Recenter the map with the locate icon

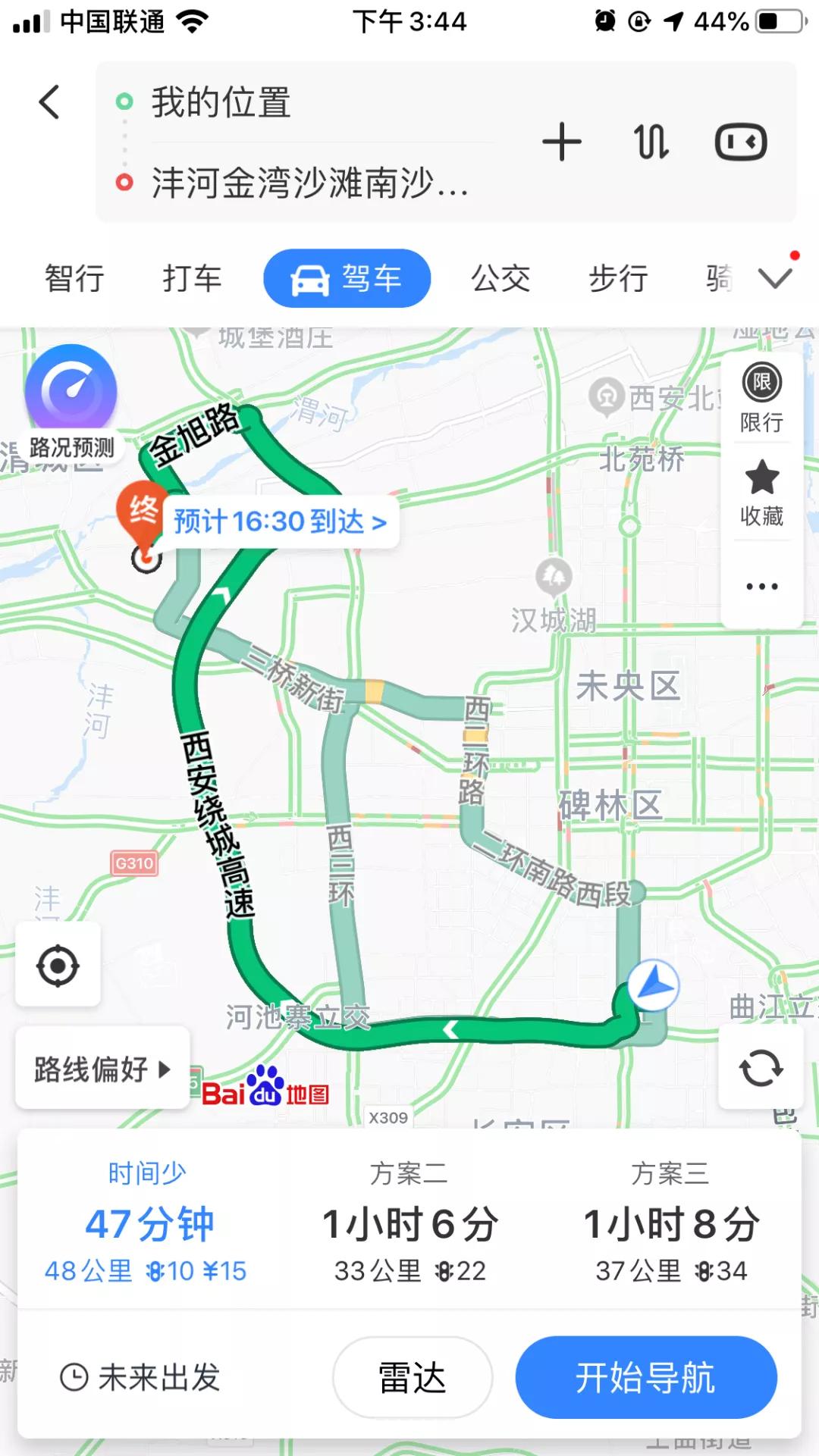coord(59,965)
